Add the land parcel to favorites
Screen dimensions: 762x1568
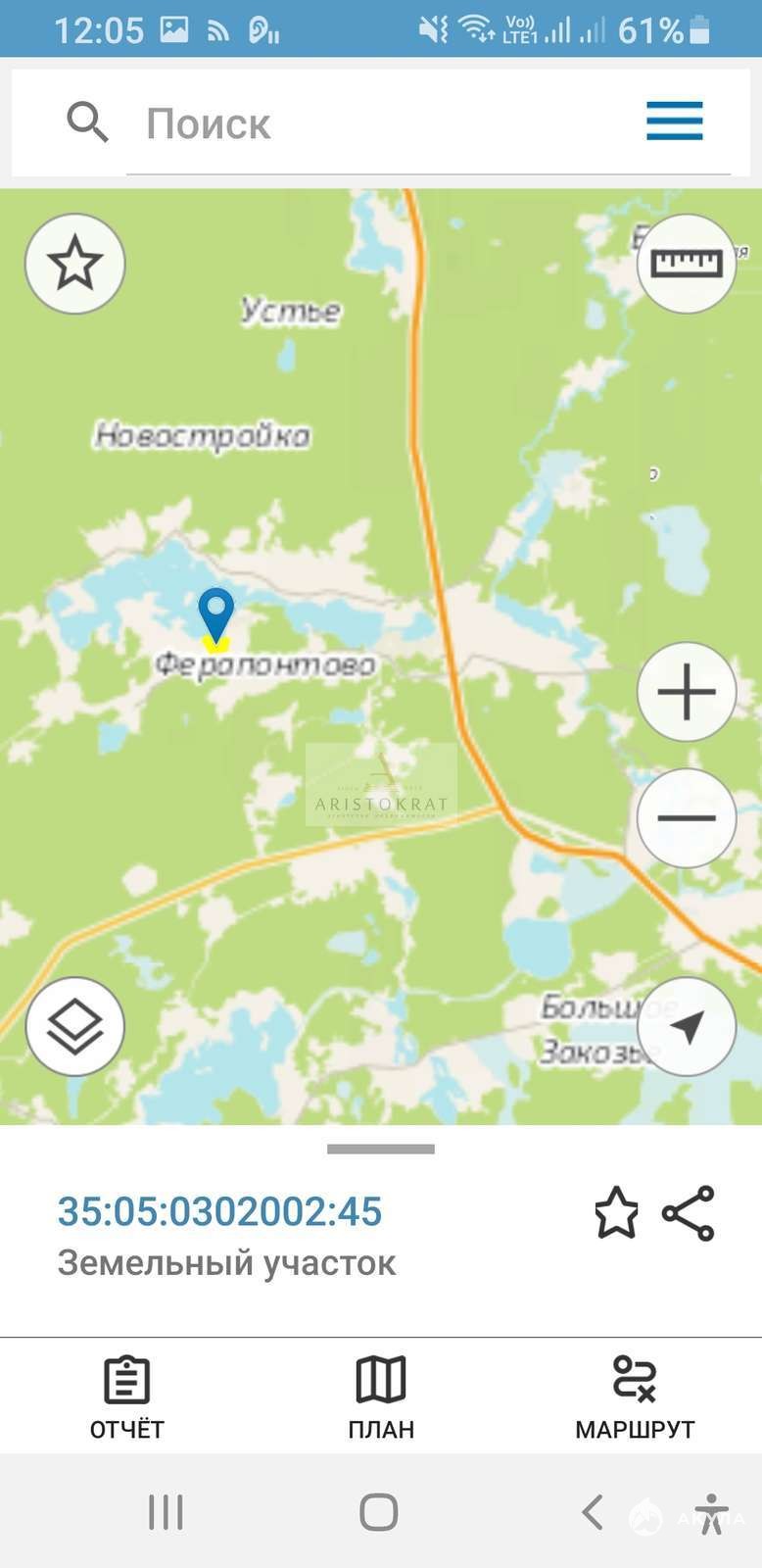(x=616, y=1213)
